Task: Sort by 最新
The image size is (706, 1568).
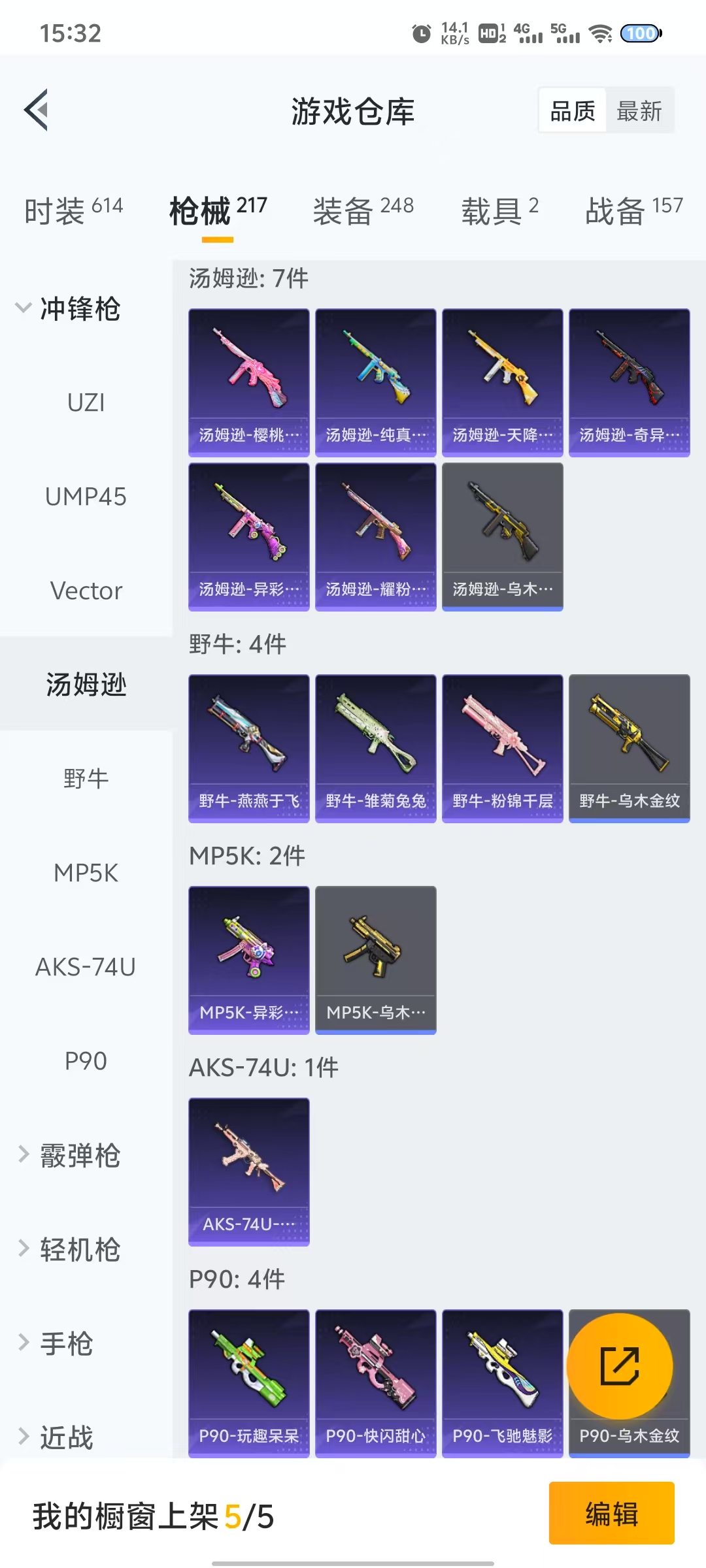Action: 639,111
